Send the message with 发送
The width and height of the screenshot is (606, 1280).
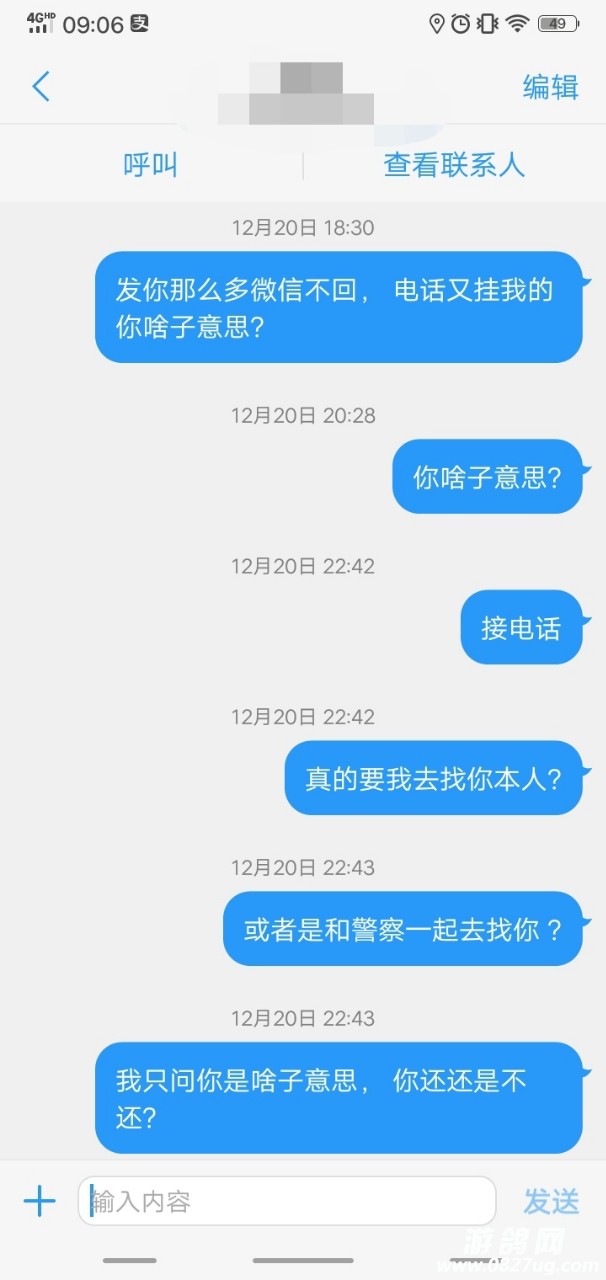pyautogui.click(x=551, y=1201)
